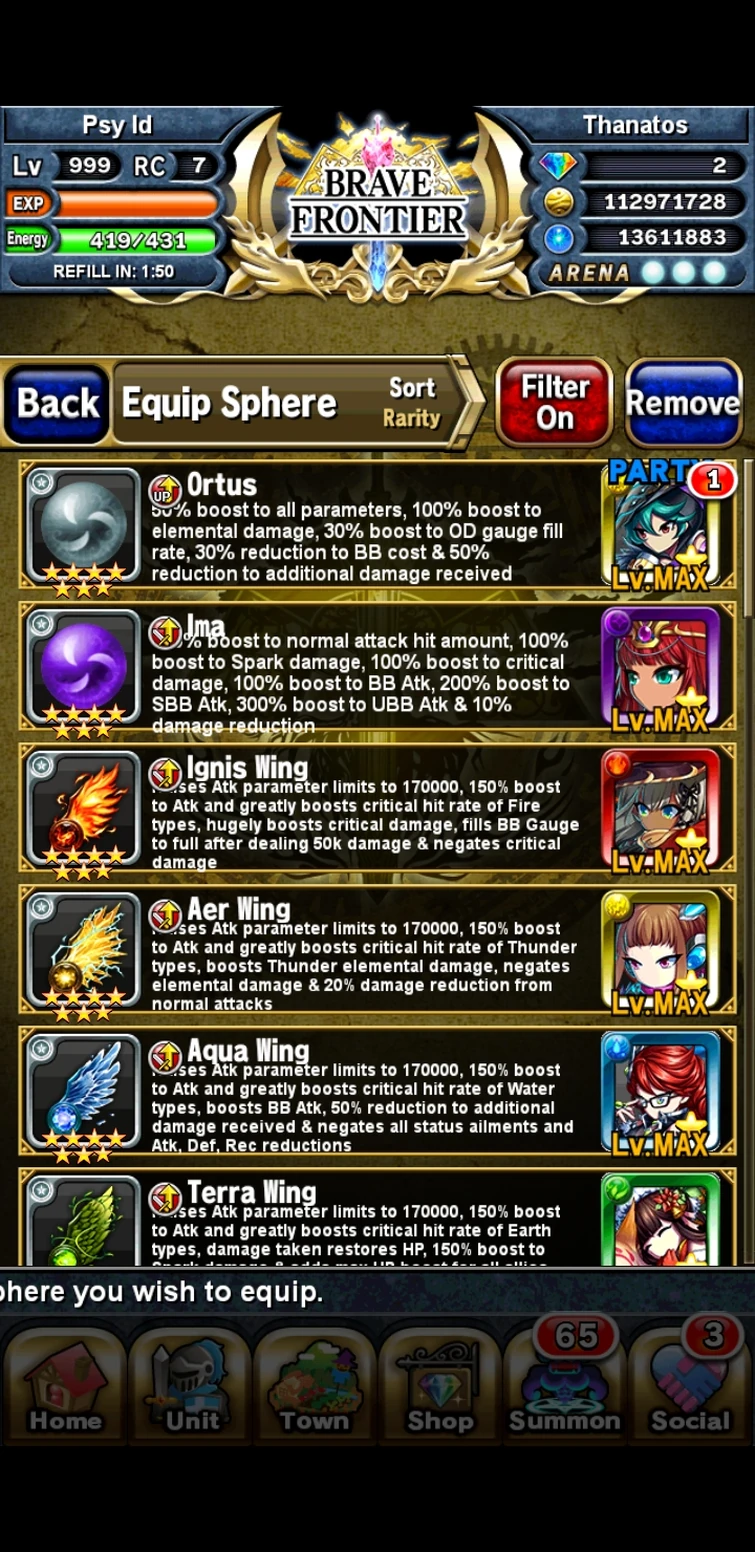Select the Ima sphere
Viewport: 755px width, 1552px height.
click(x=378, y=668)
